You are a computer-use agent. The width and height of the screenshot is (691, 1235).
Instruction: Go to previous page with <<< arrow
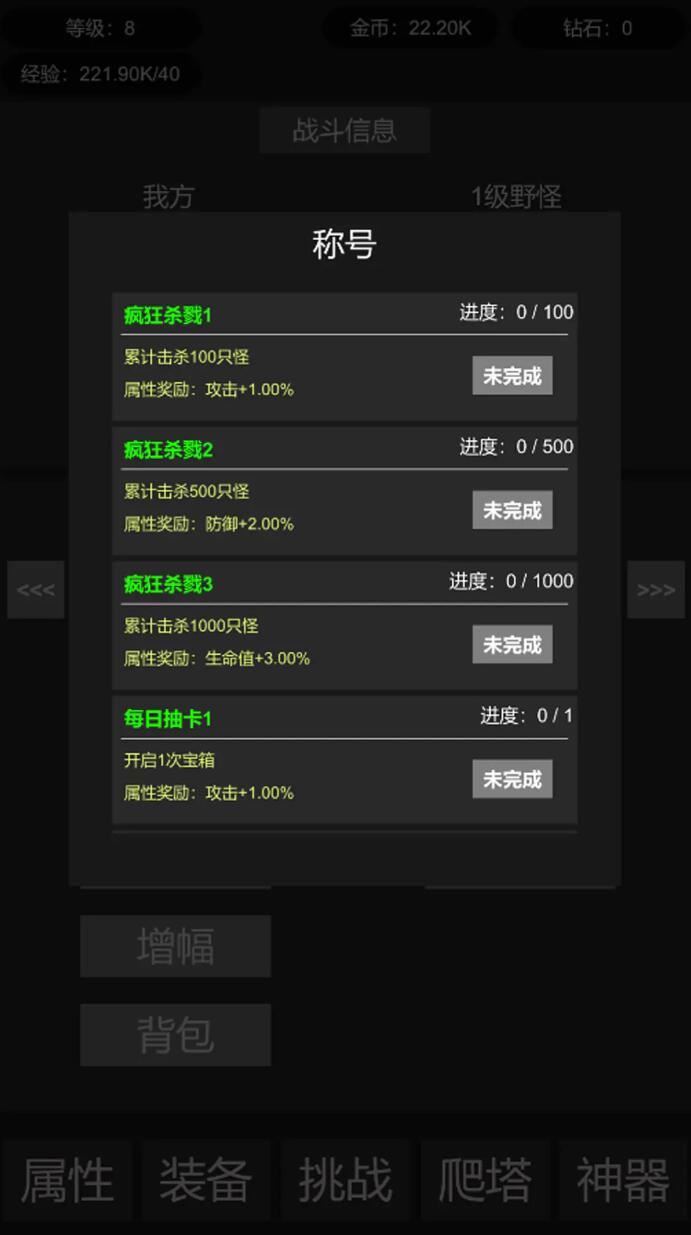coord(36,590)
